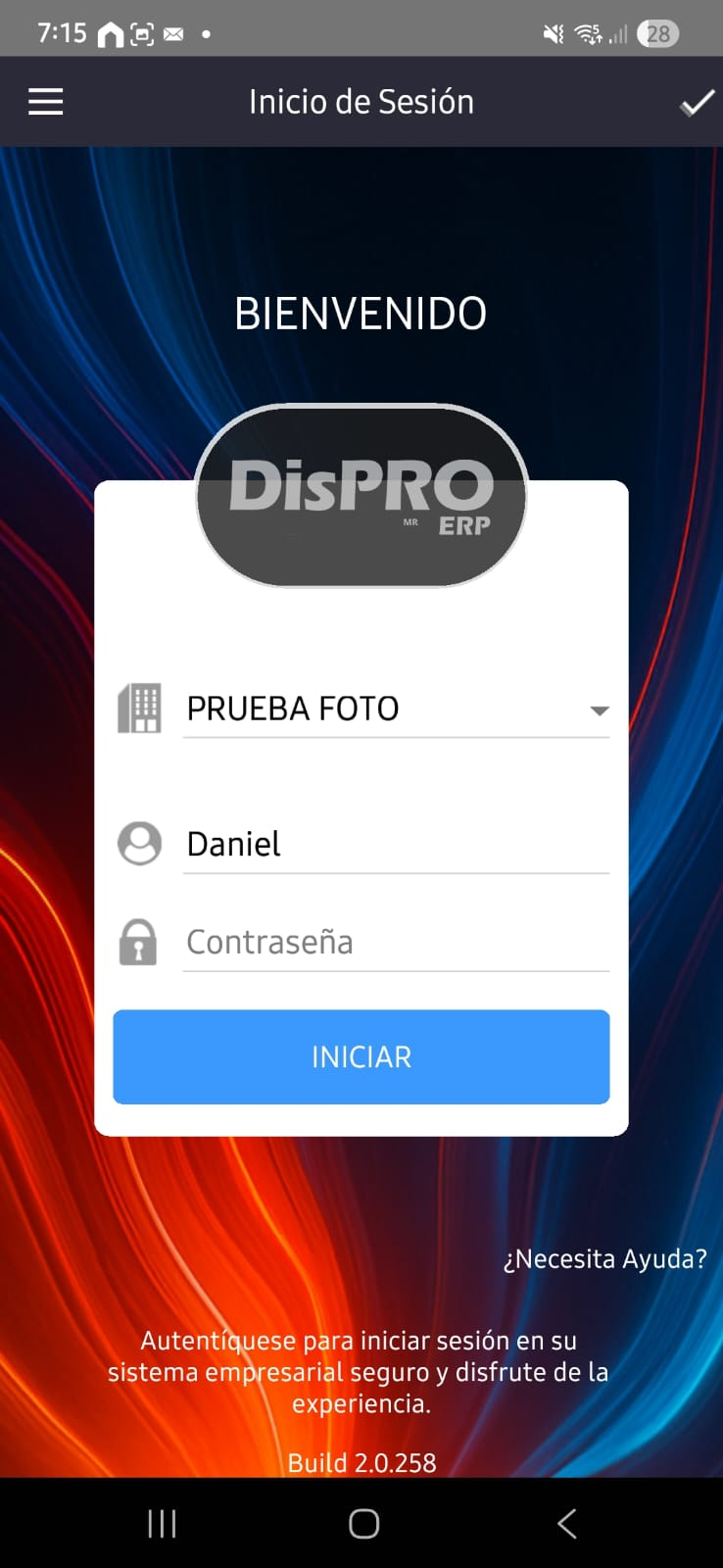
Task: Open the company selector dropdown arrow
Action: pyautogui.click(x=599, y=710)
